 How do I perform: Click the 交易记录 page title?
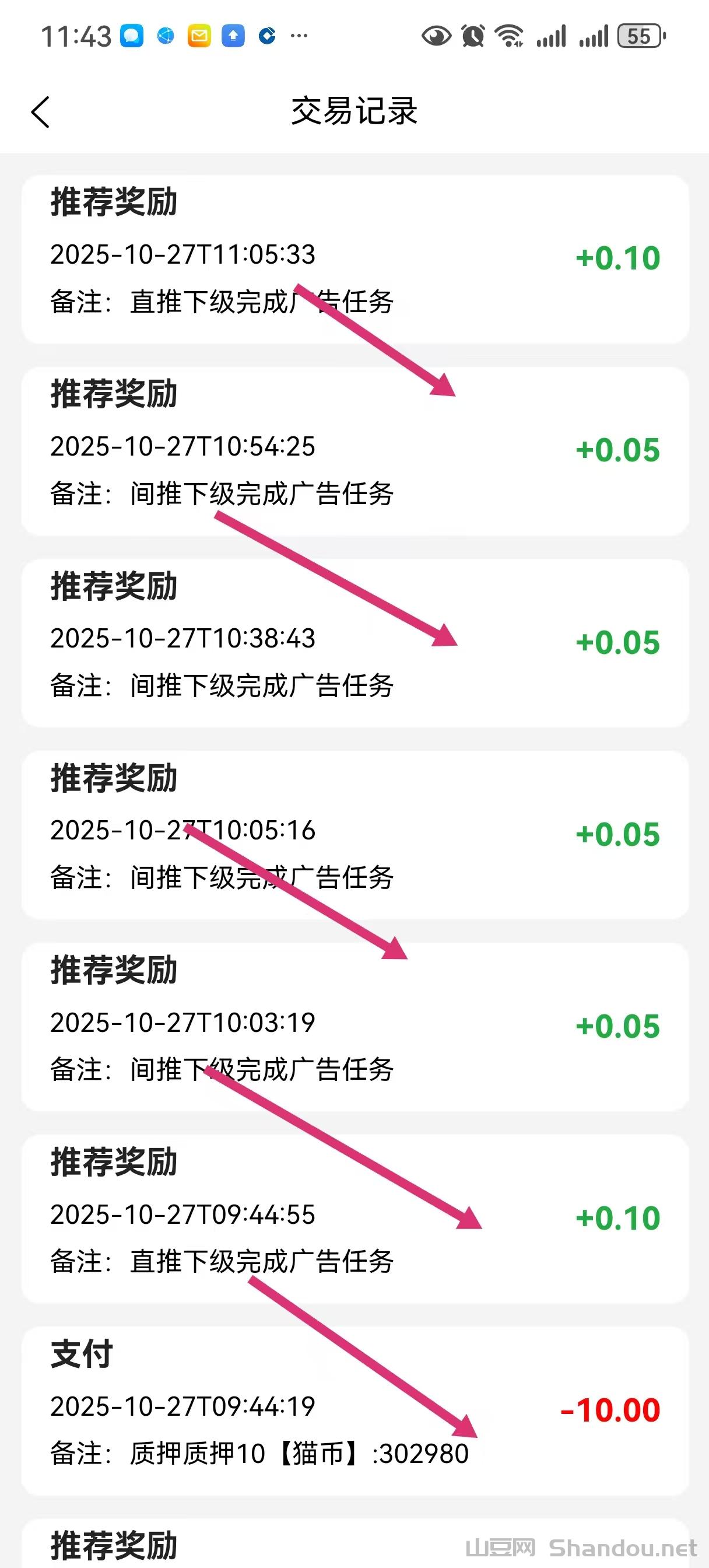click(354, 112)
